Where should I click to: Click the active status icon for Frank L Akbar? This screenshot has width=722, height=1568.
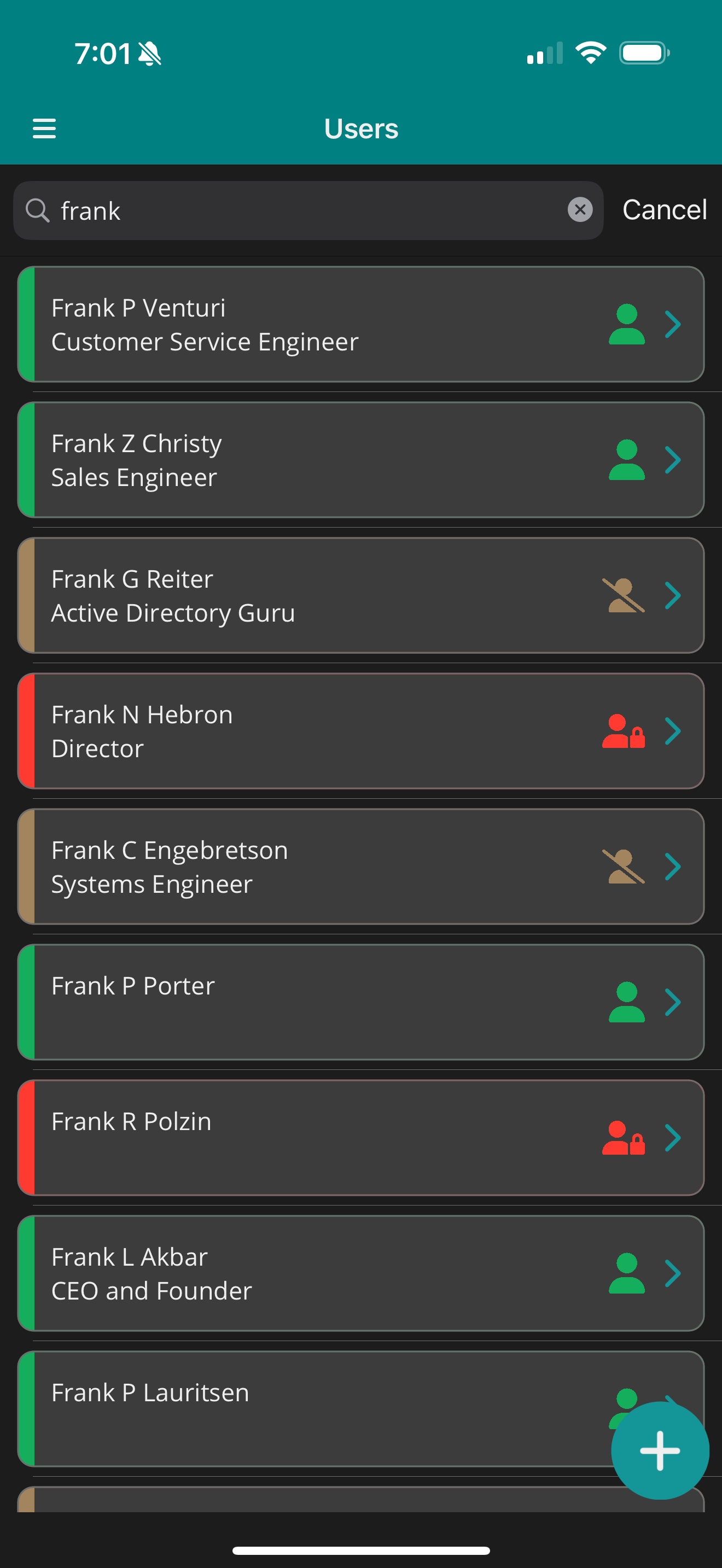coord(626,1272)
